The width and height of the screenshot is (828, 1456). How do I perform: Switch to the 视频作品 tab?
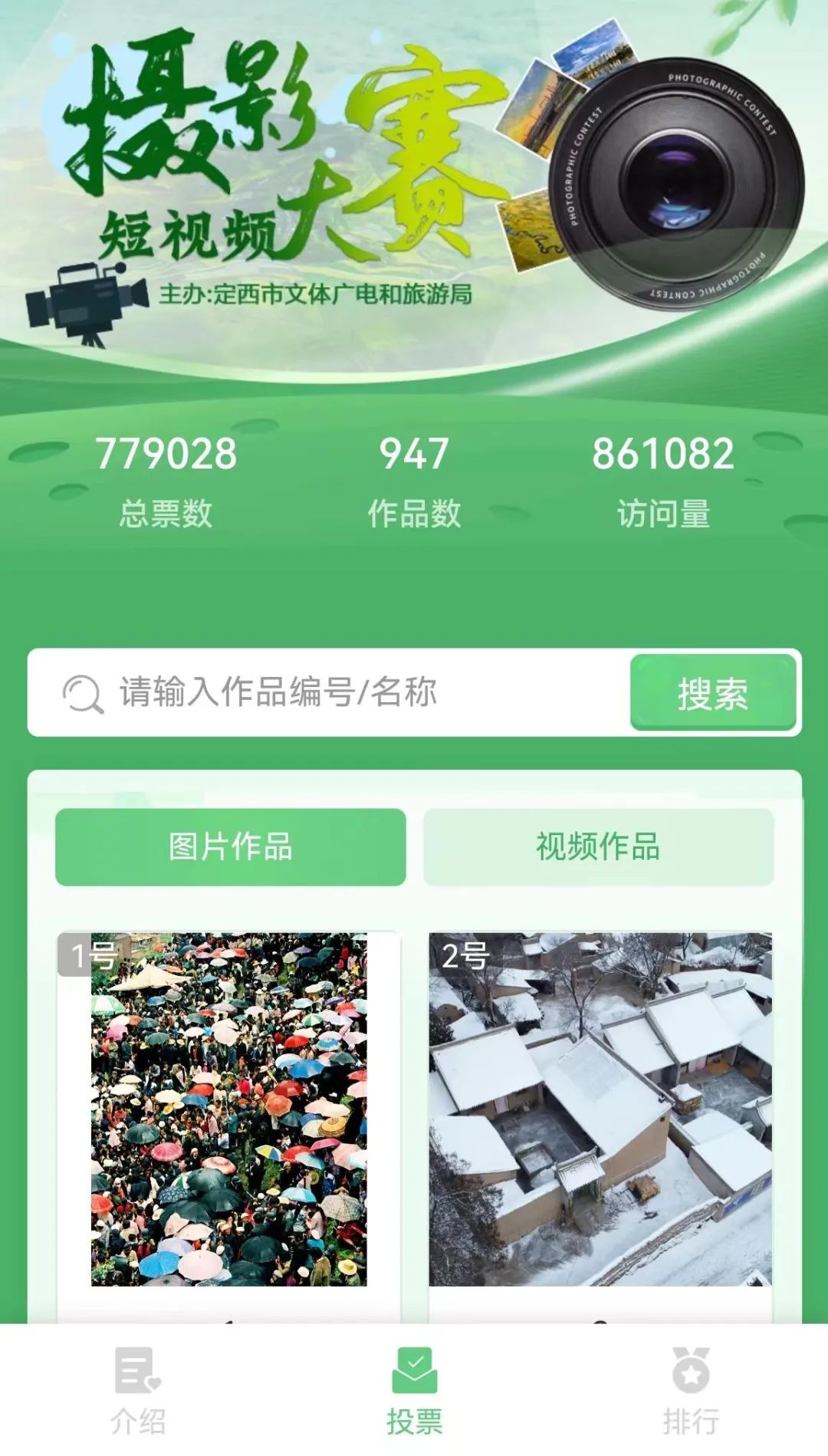click(598, 846)
